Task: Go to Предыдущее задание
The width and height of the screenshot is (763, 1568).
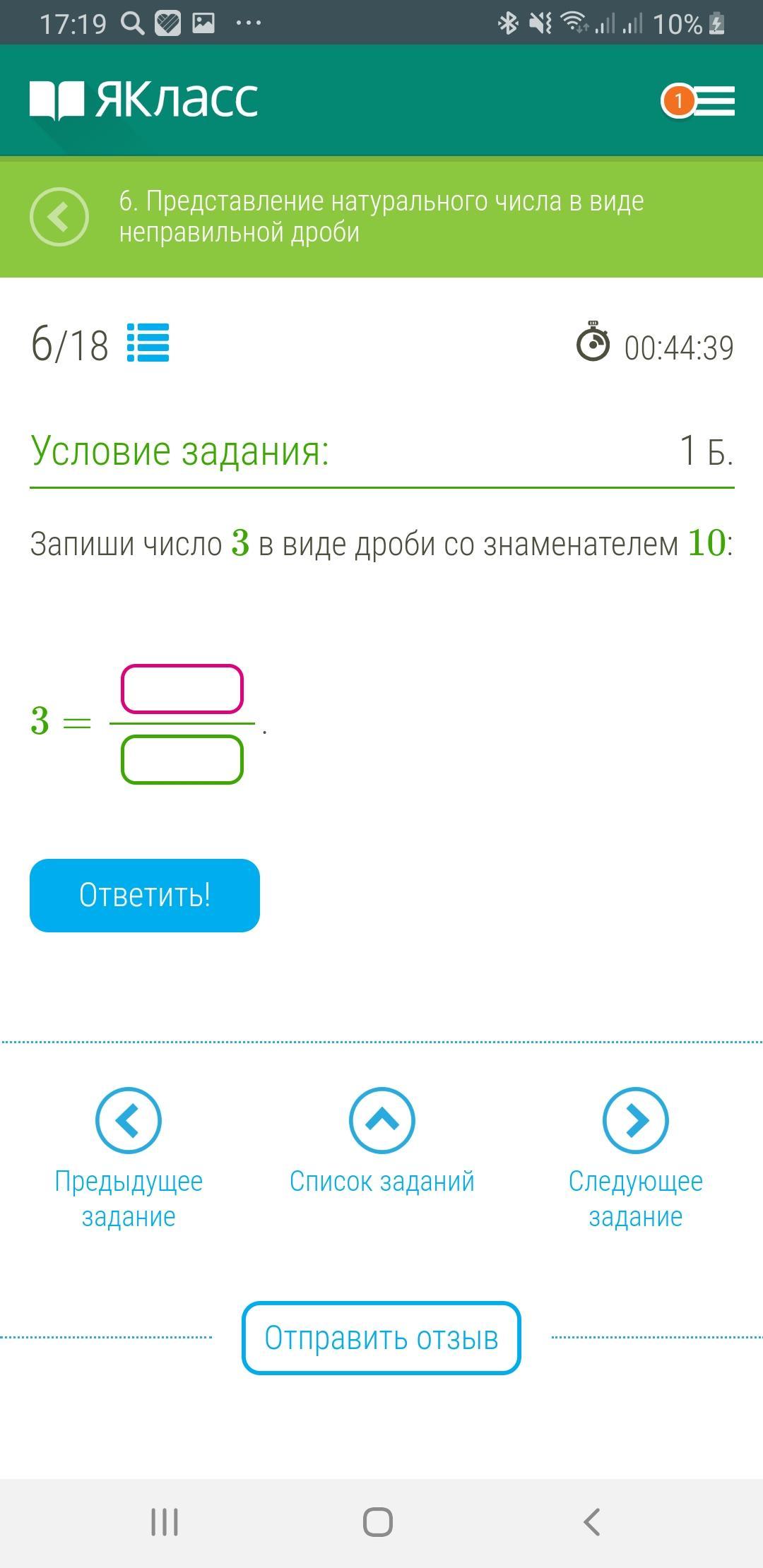Action: pos(129,1159)
